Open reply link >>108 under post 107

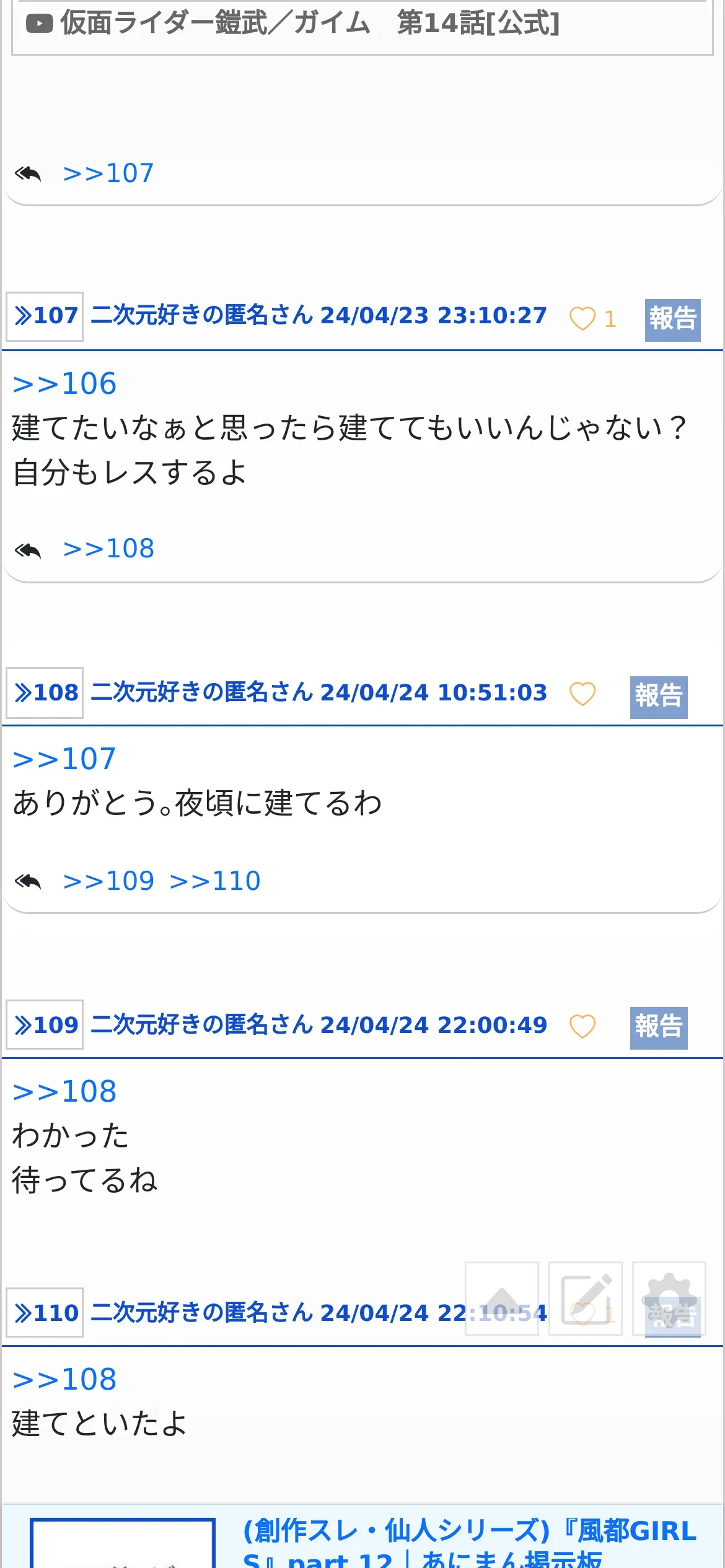(108, 549)
